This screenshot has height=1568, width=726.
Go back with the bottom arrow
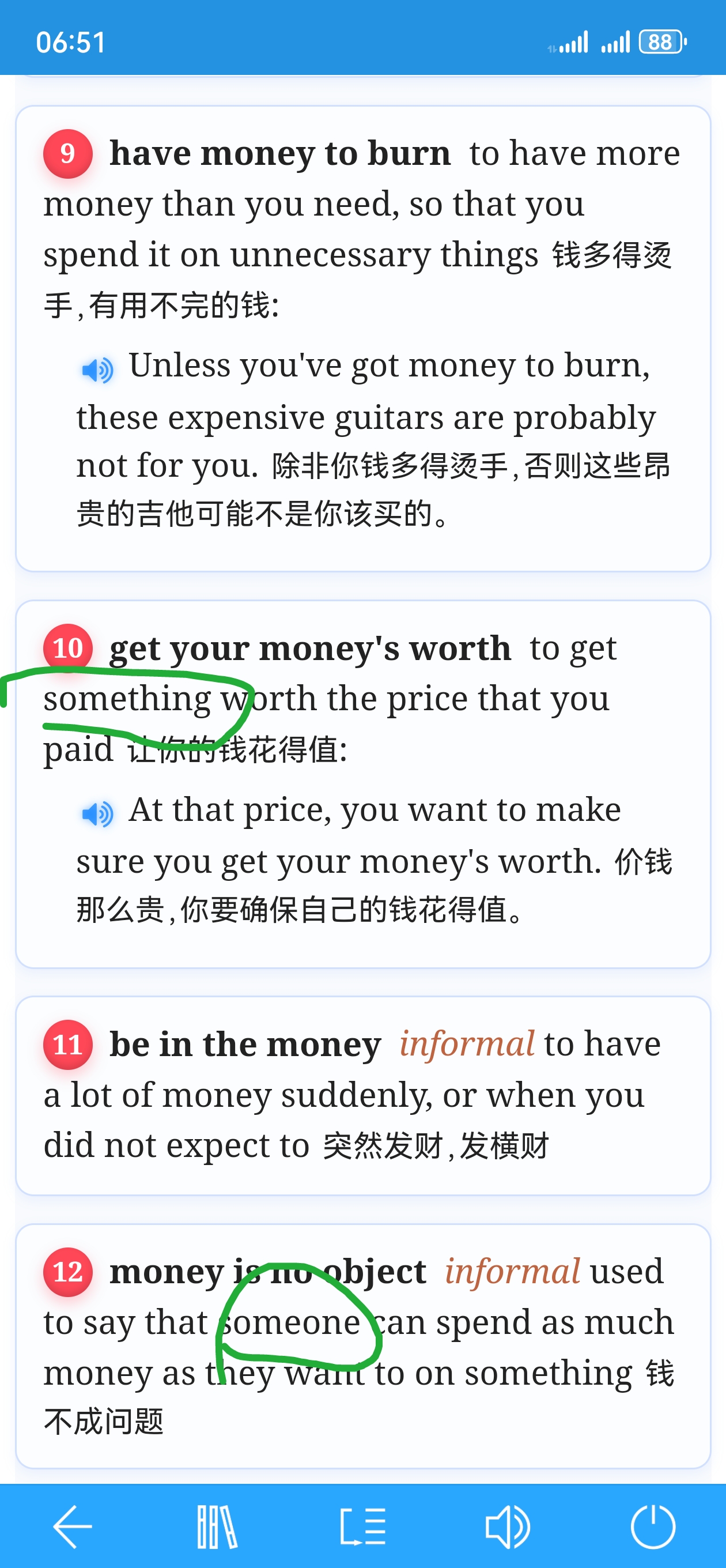73,1526
